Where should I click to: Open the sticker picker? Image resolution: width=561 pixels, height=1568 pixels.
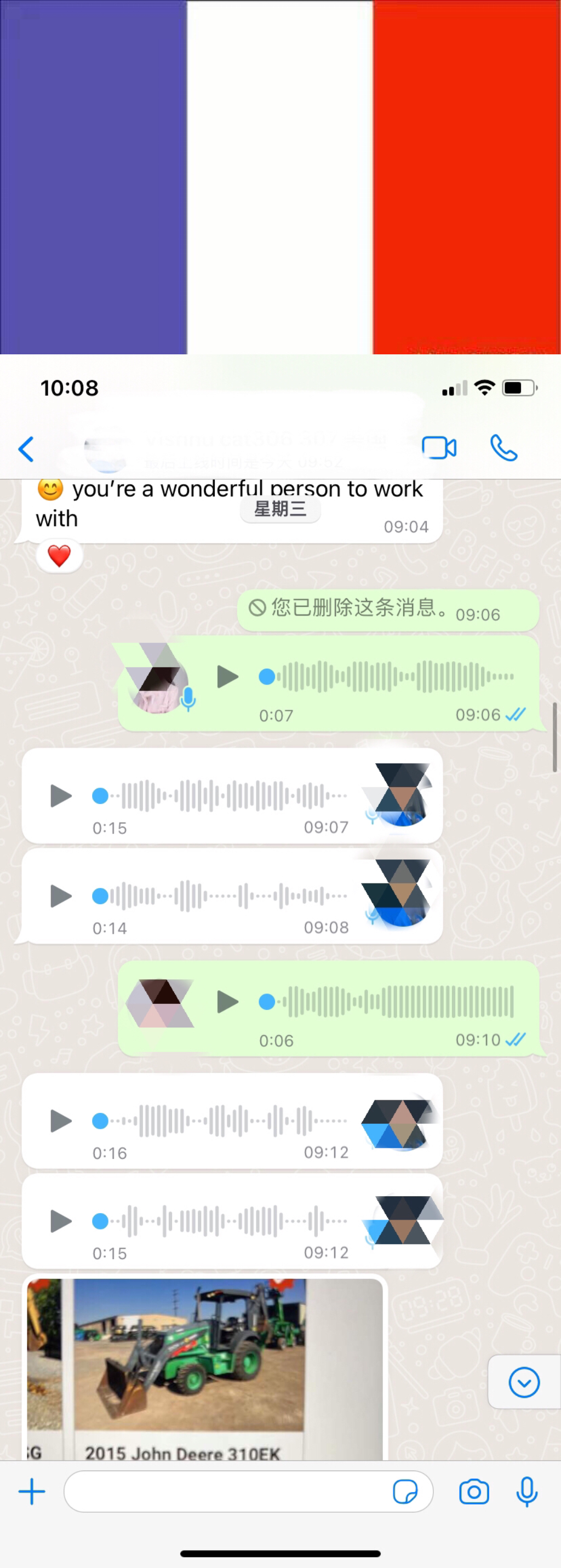pos(405,1492)
